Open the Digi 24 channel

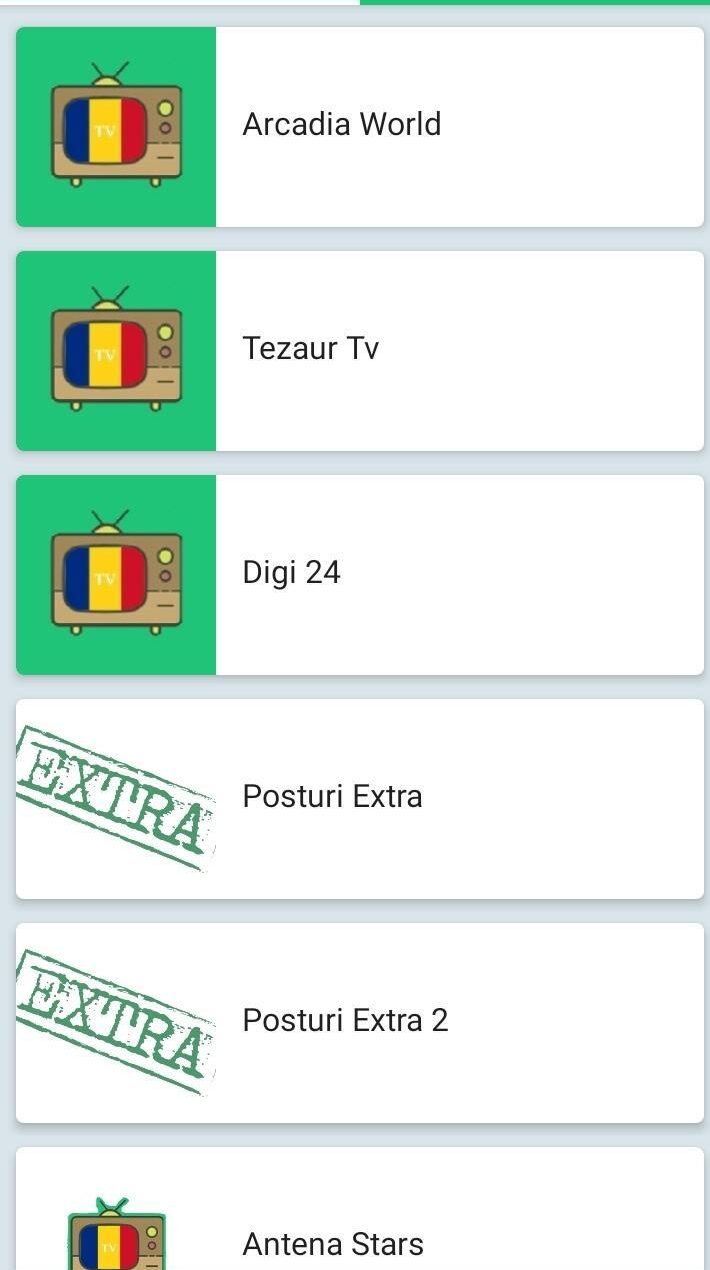[x=360, y=574]
